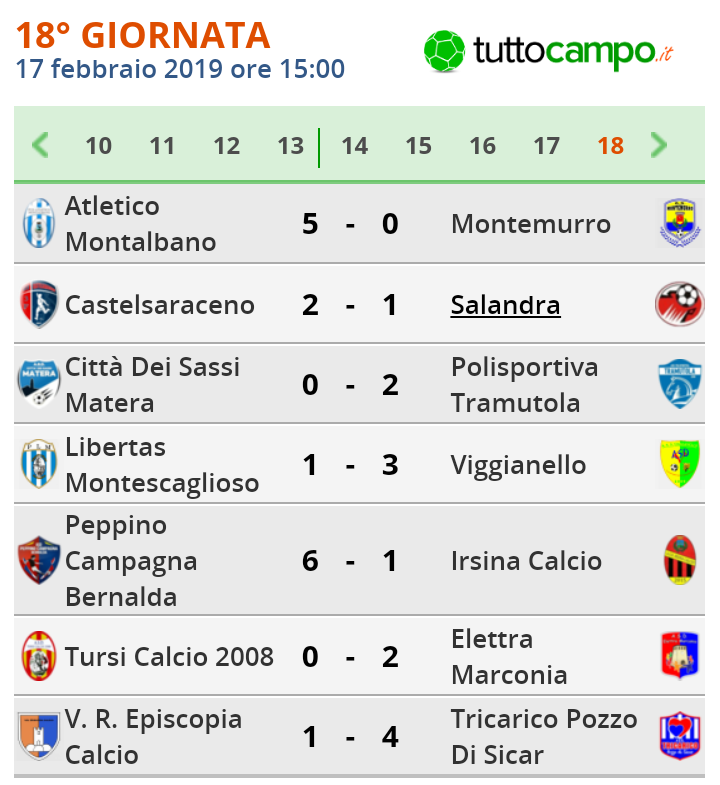The width and height of the screenshot is (720, 785).
Task: Switch to matchday 12
Action: 227,146
